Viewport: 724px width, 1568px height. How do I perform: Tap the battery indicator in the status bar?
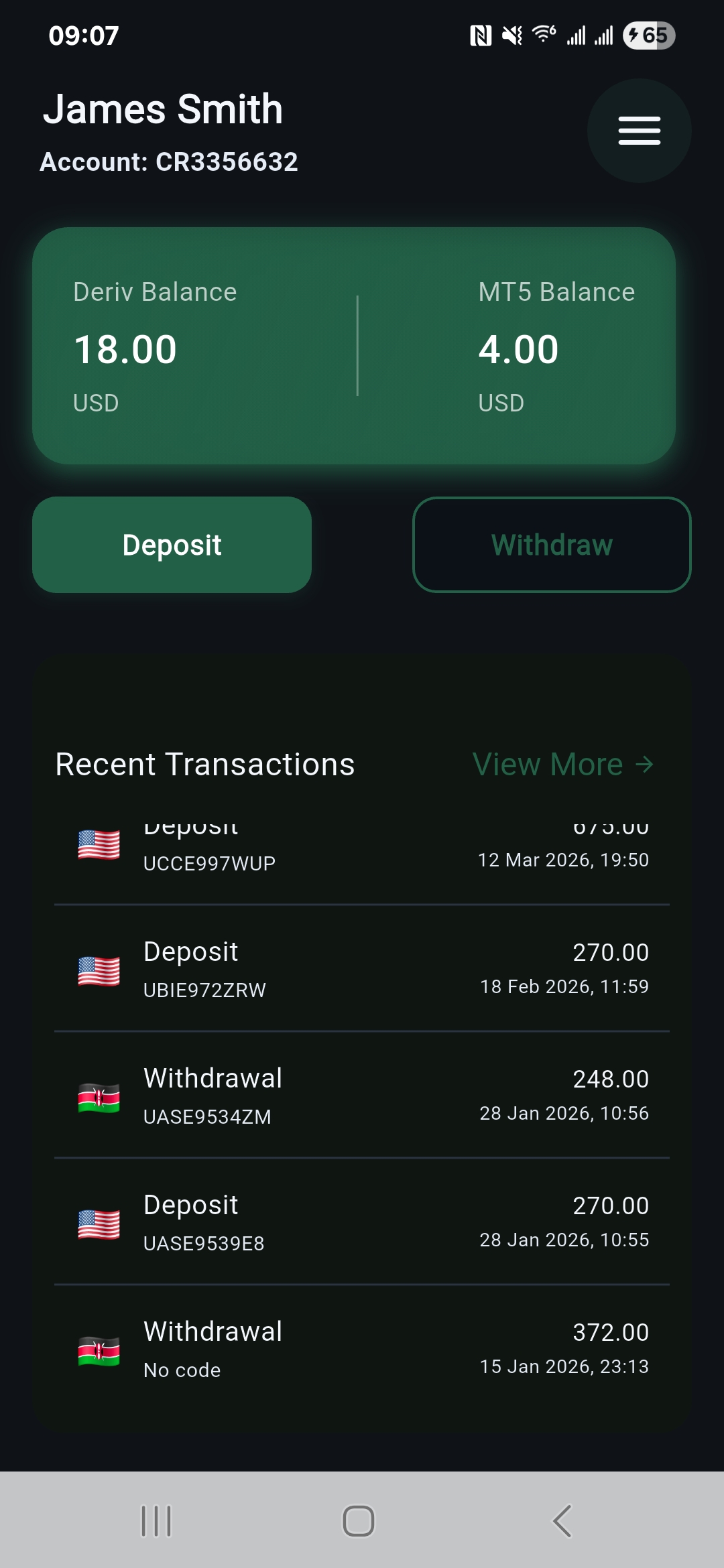pos(648,37)
